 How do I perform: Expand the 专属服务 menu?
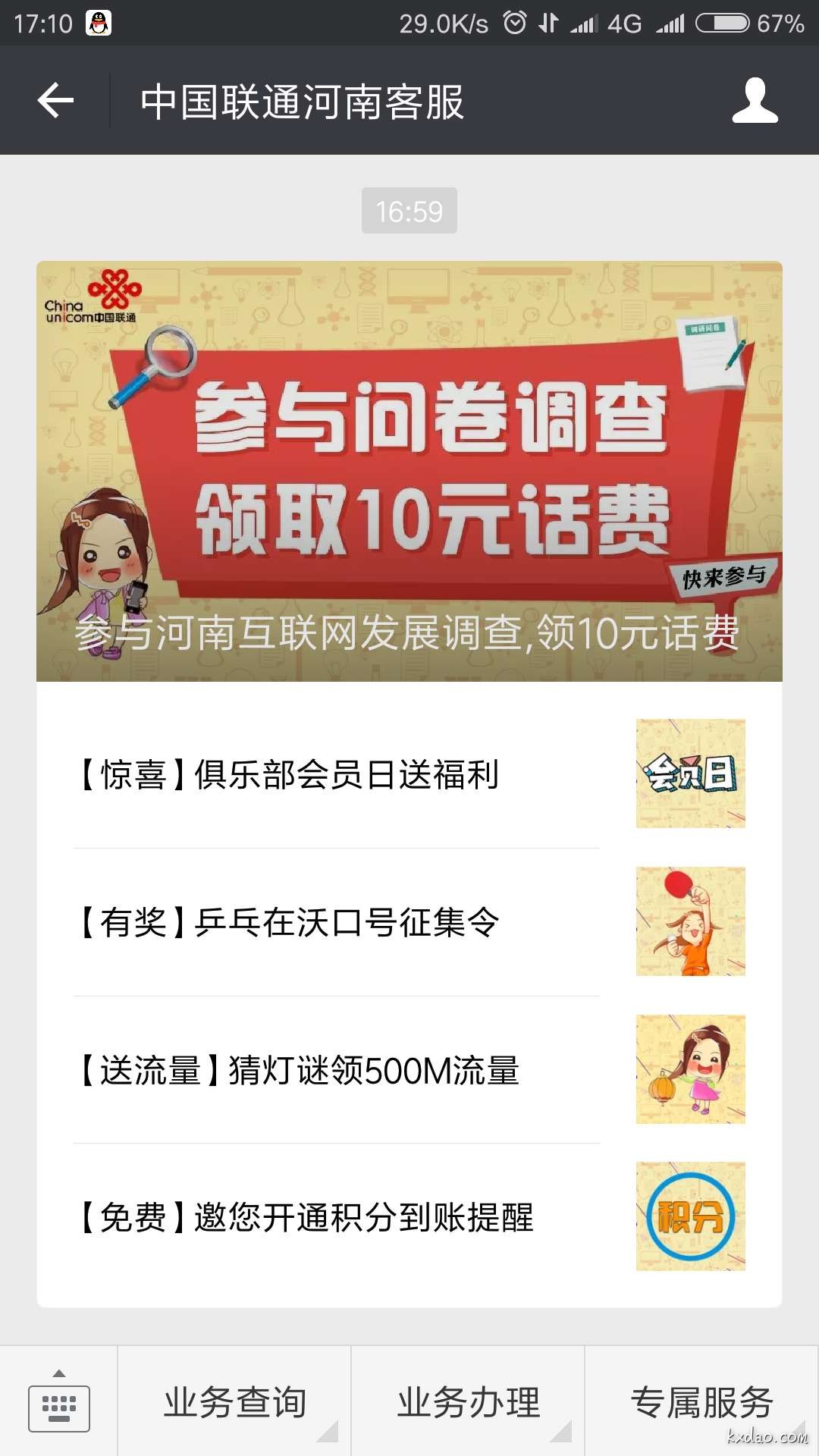point(701,1401)
